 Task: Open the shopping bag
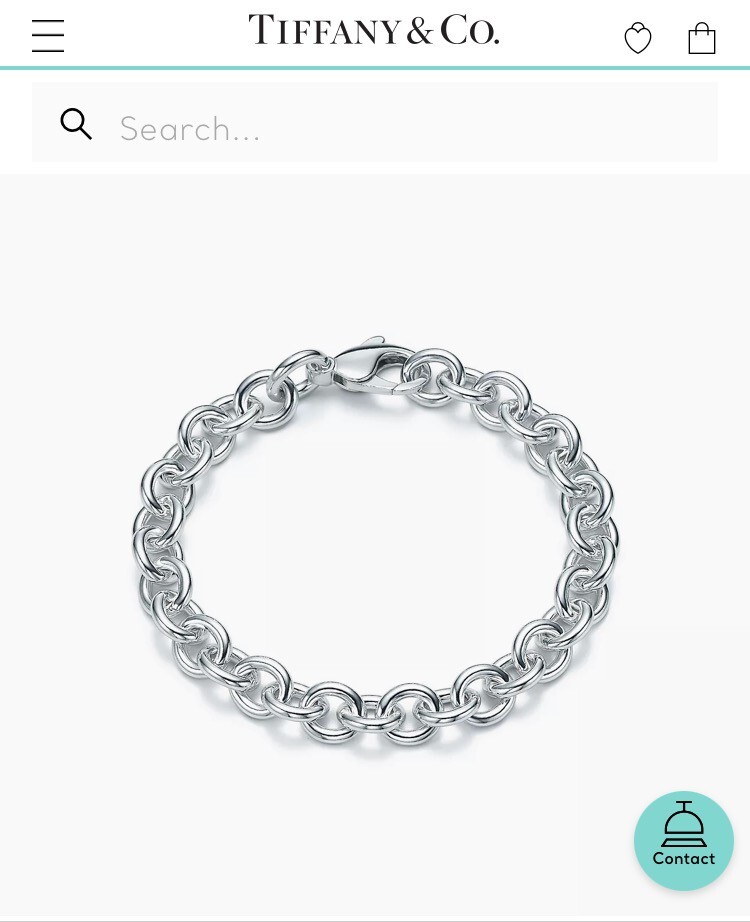pos(702,38)
